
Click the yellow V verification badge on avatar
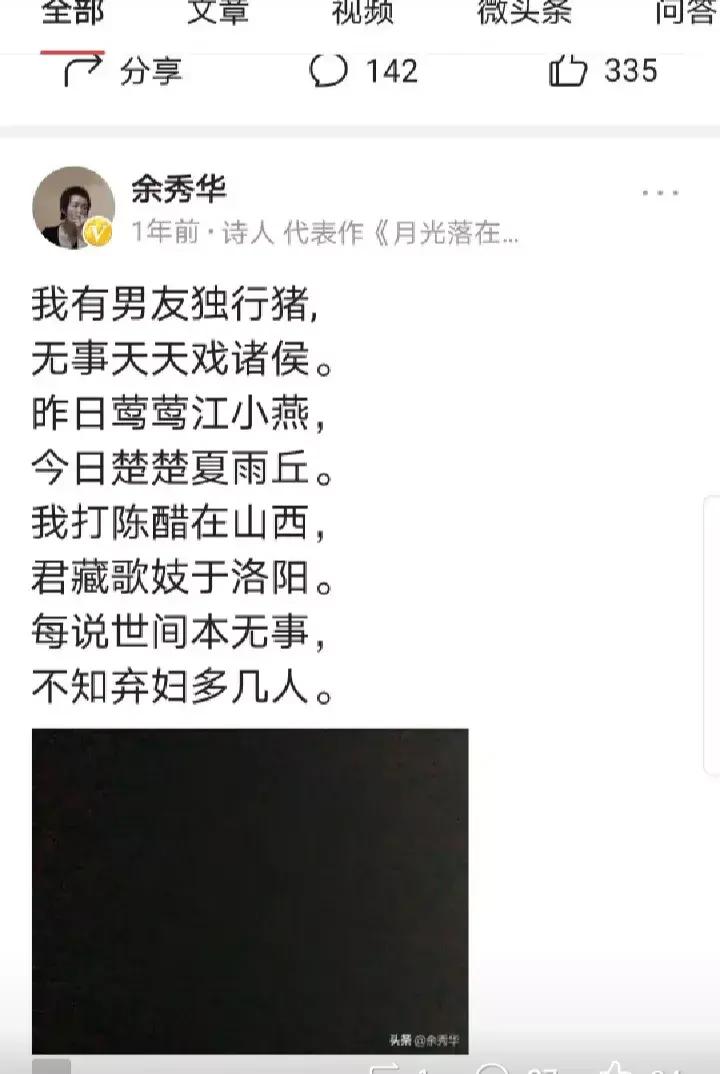[x=95, y=229]
